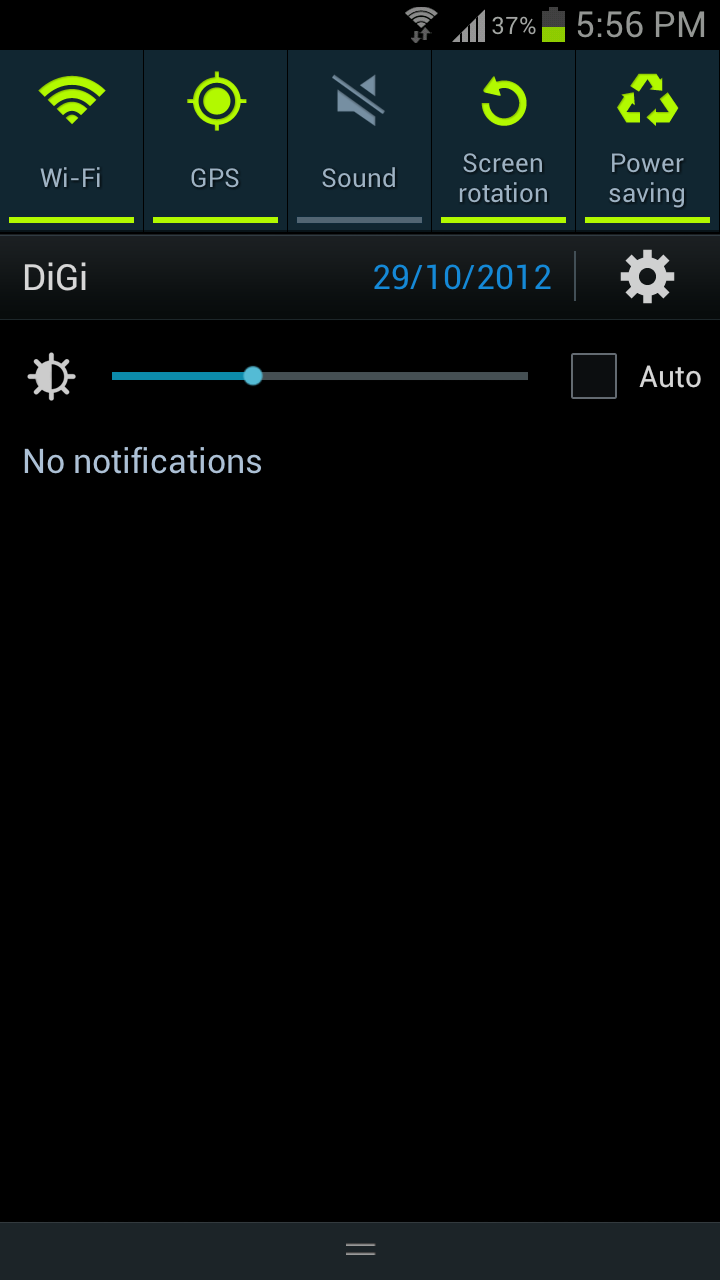Switch off Power saving mode

pos(648,140)
